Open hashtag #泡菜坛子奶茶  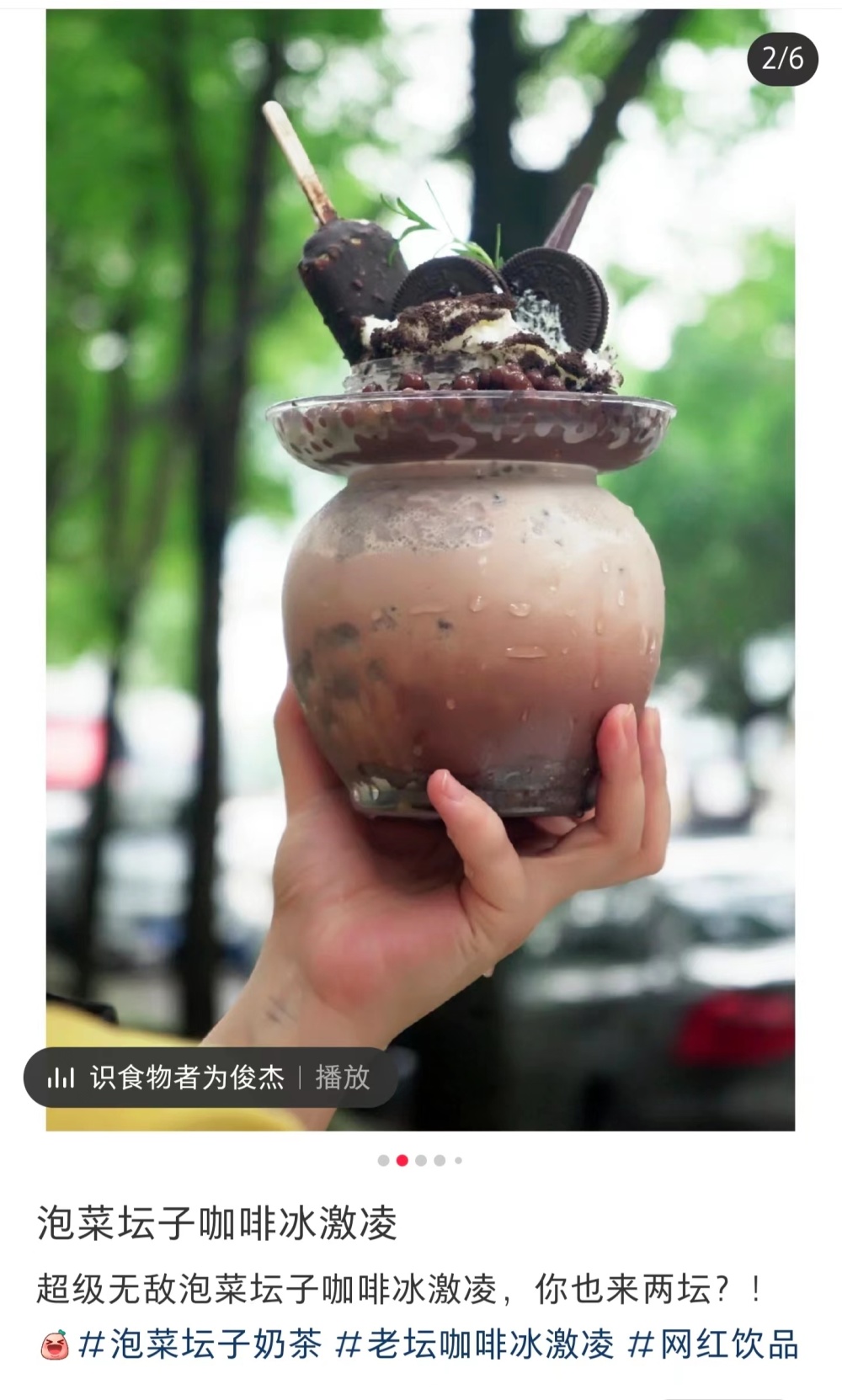pos(200,1344)
